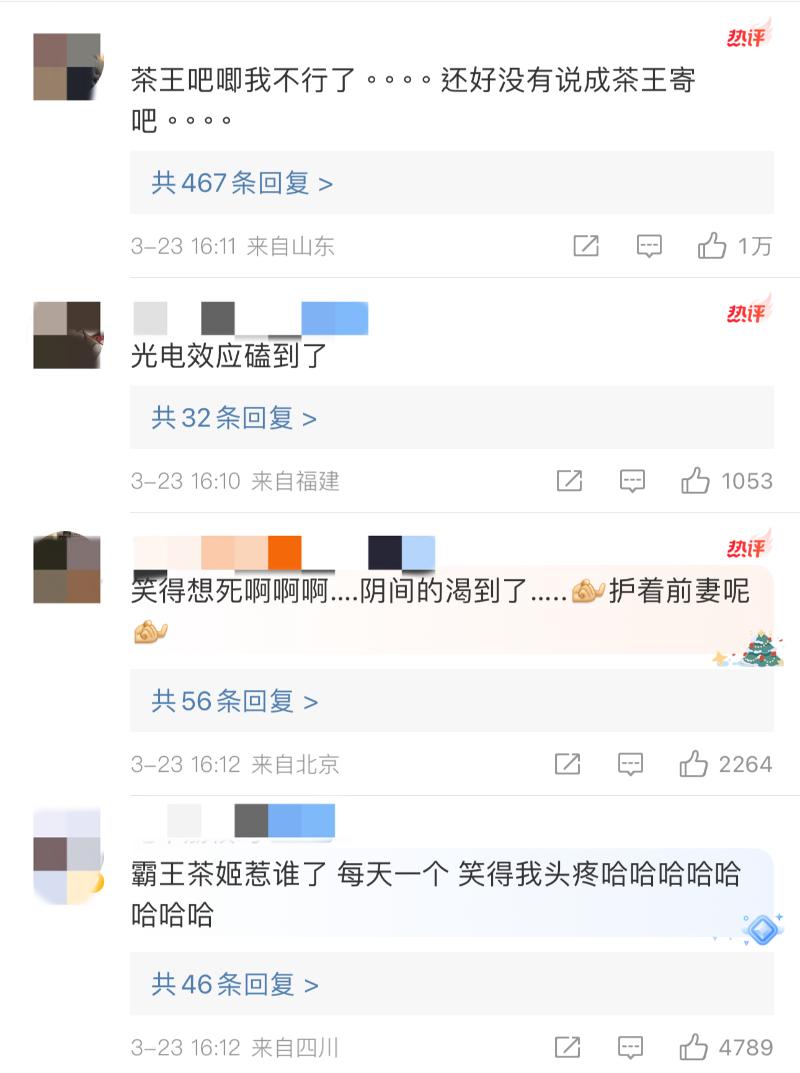Repost the comment from 北京
The height and width of the screenshot is (1073, 800).
pos(568,765)
